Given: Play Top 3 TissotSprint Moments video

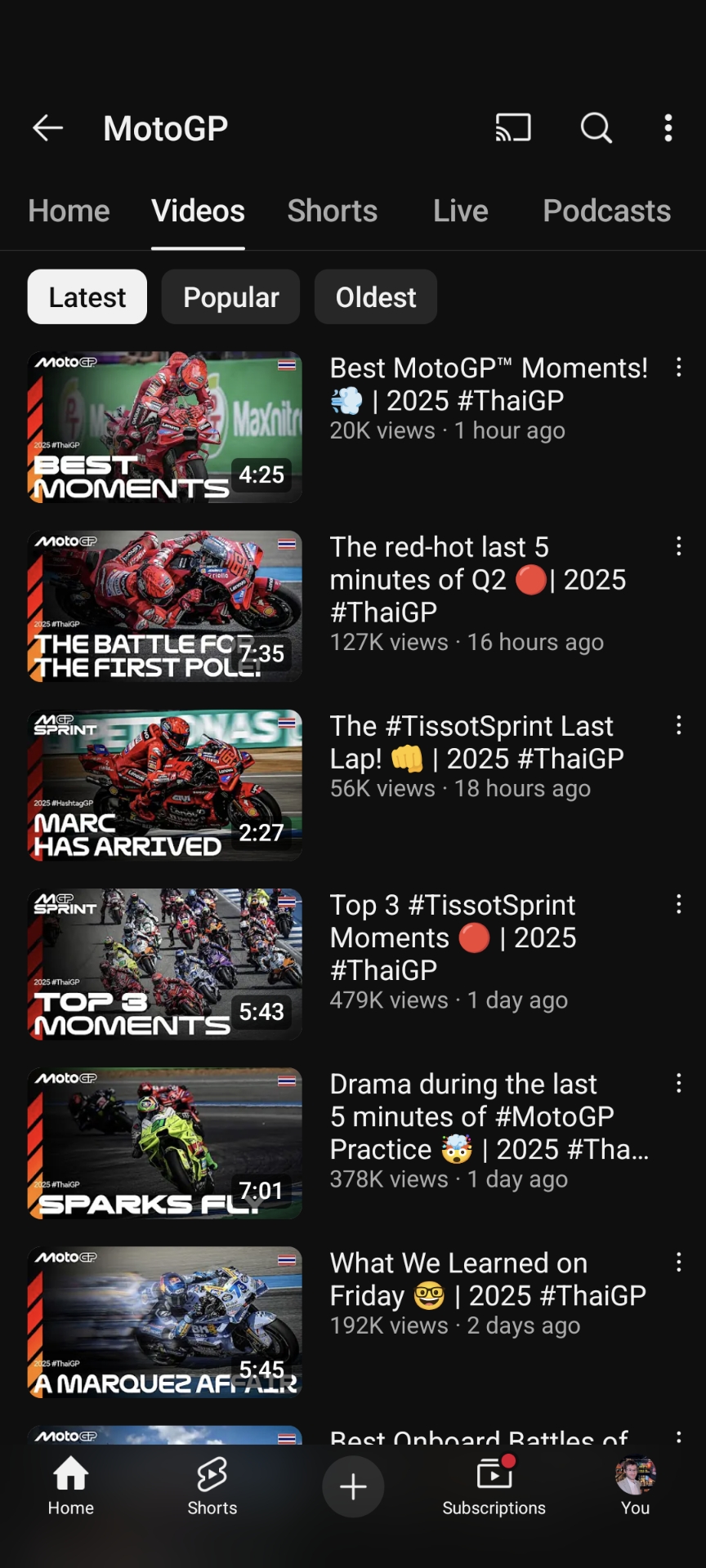Looking at the screenshot, I should (x=165, y=964).
